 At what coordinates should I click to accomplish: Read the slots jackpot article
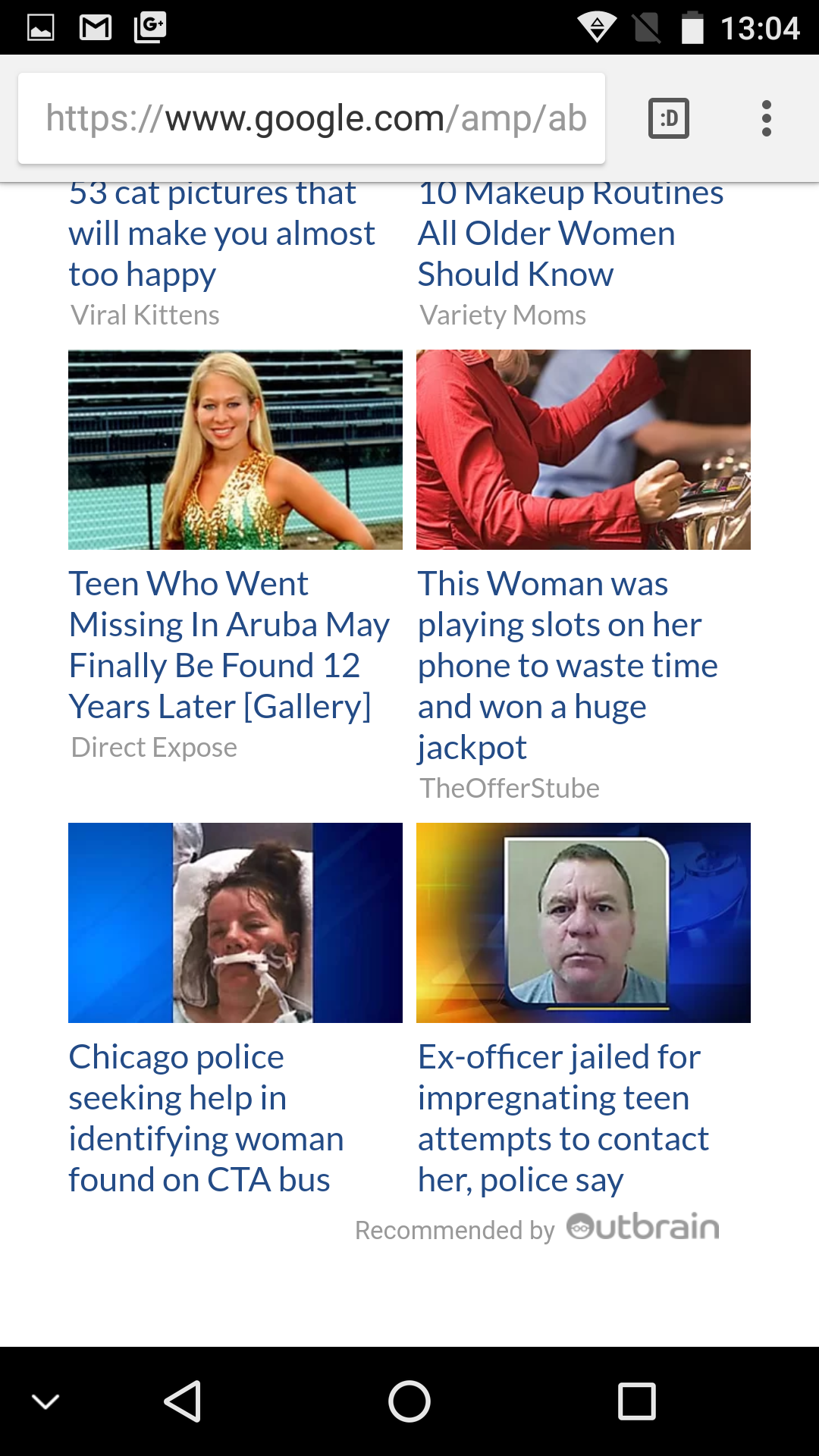click(x=567, y=666)
